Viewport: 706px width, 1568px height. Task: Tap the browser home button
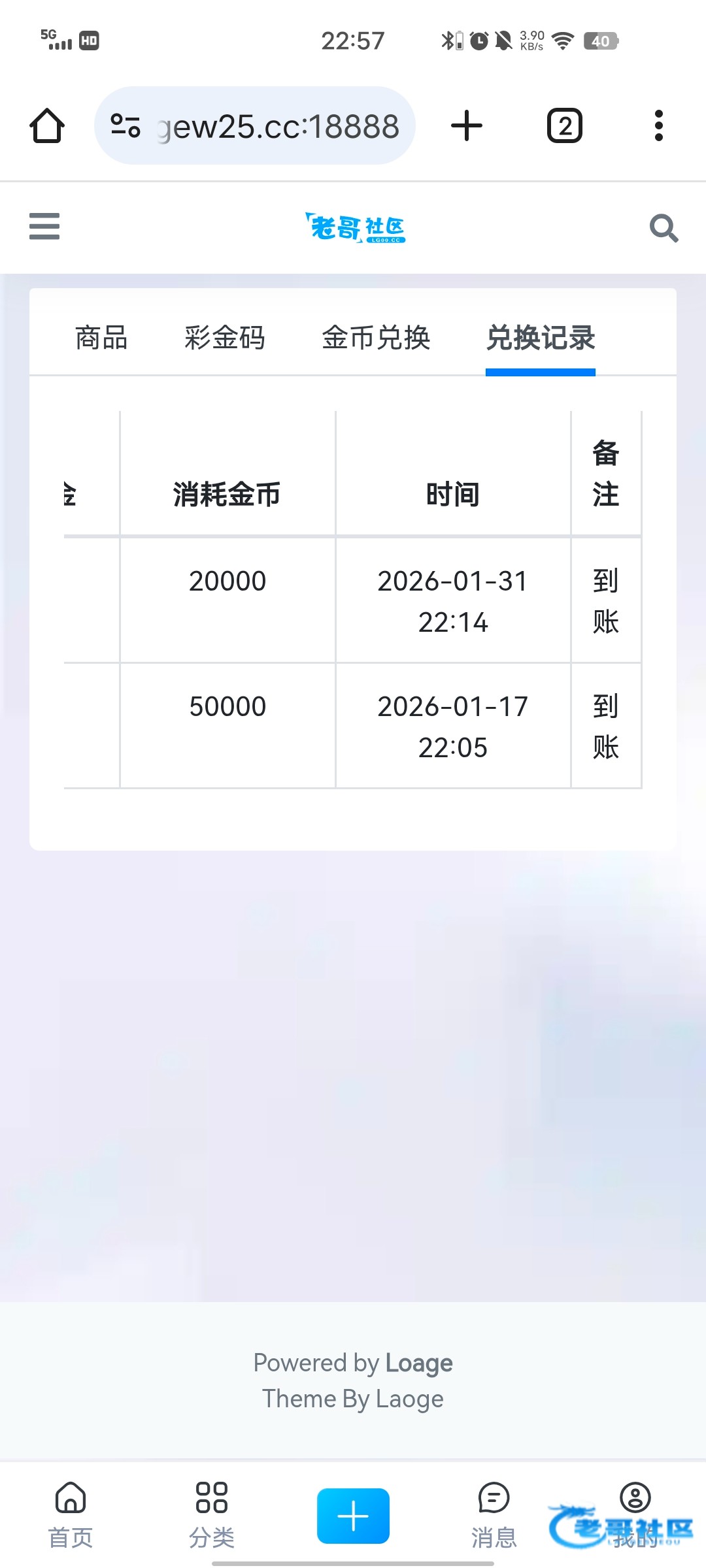pyautogui.click(x=47, y=125)
